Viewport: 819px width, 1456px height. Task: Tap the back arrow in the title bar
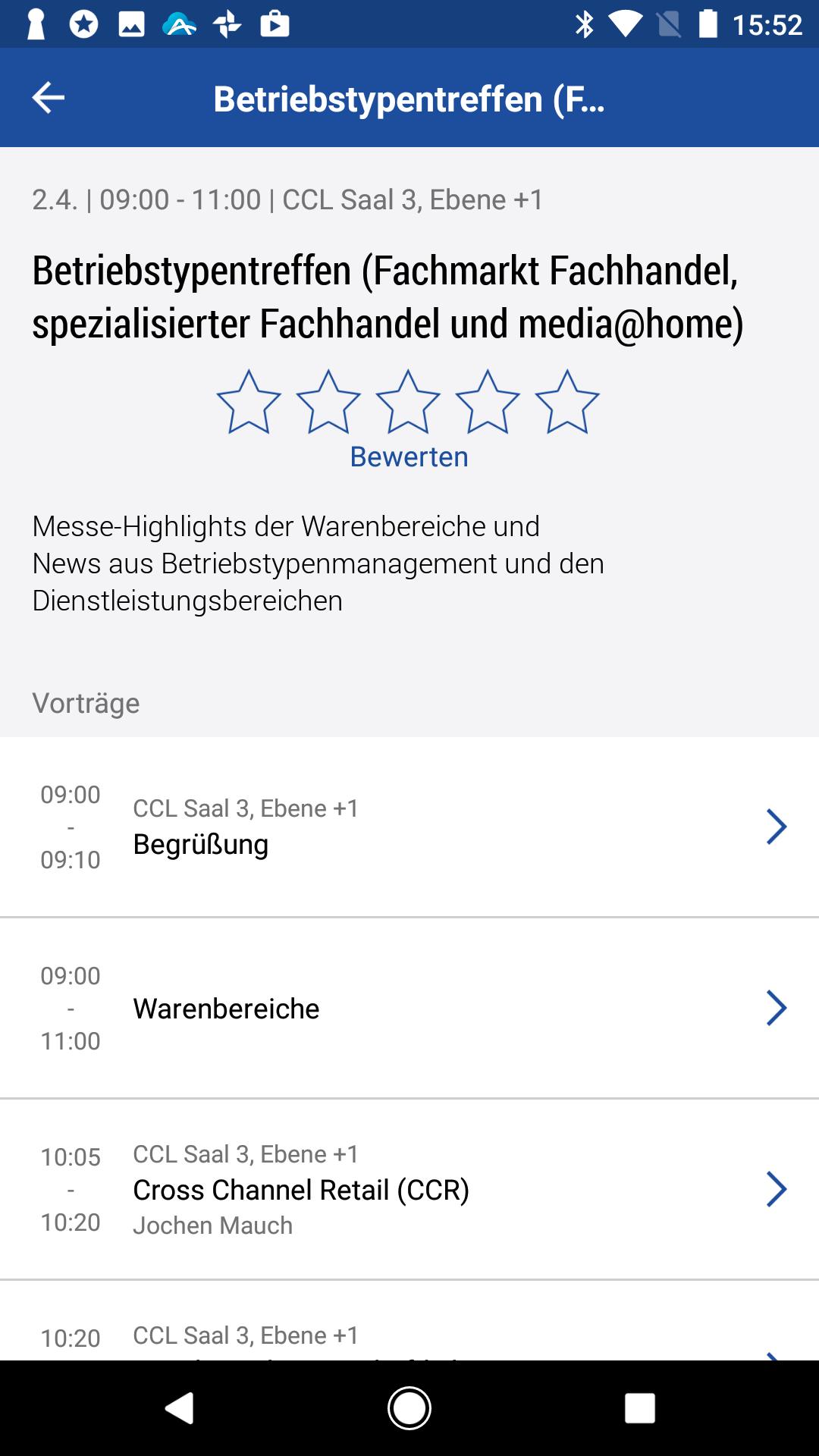pyautogui.click(x=47, y=97)
